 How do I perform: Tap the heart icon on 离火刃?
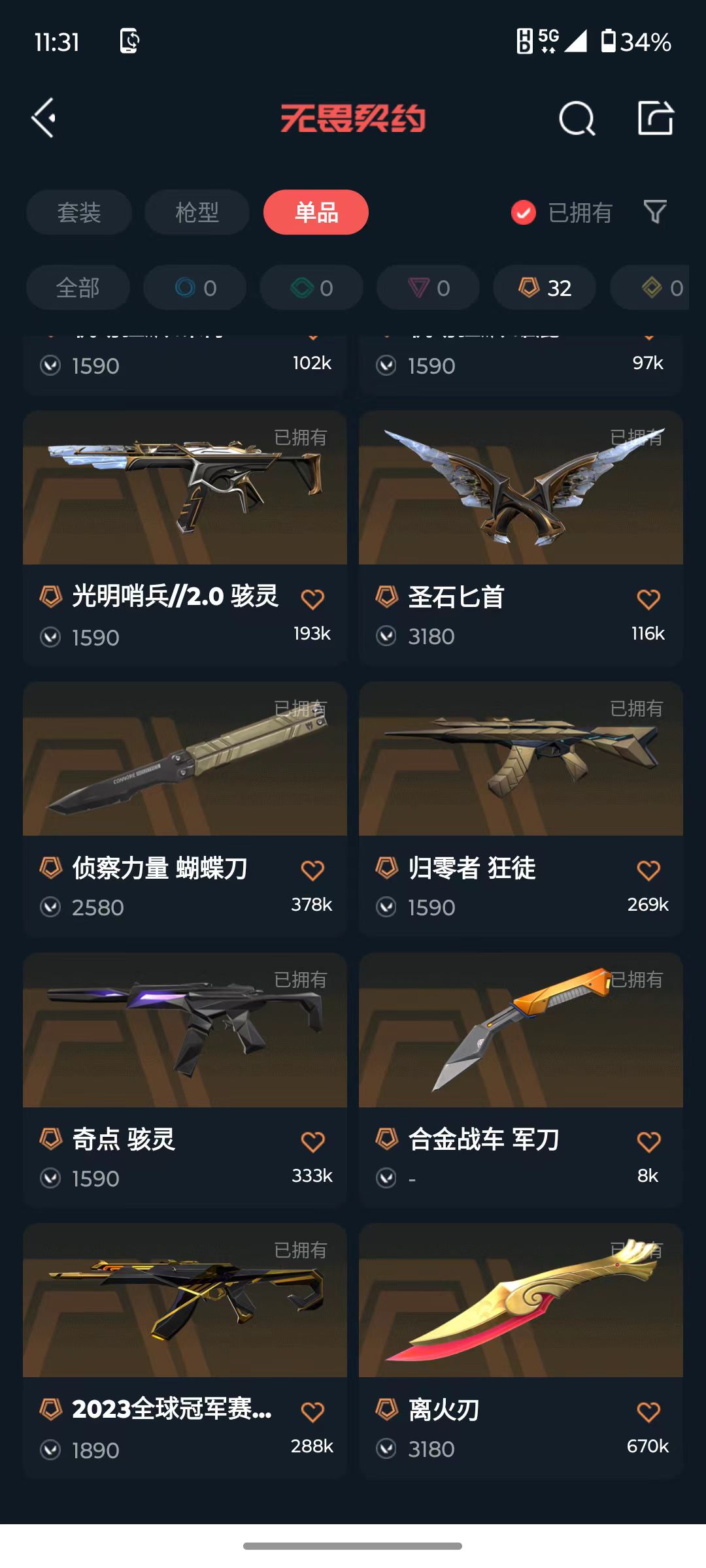[x=648, y=1412]
